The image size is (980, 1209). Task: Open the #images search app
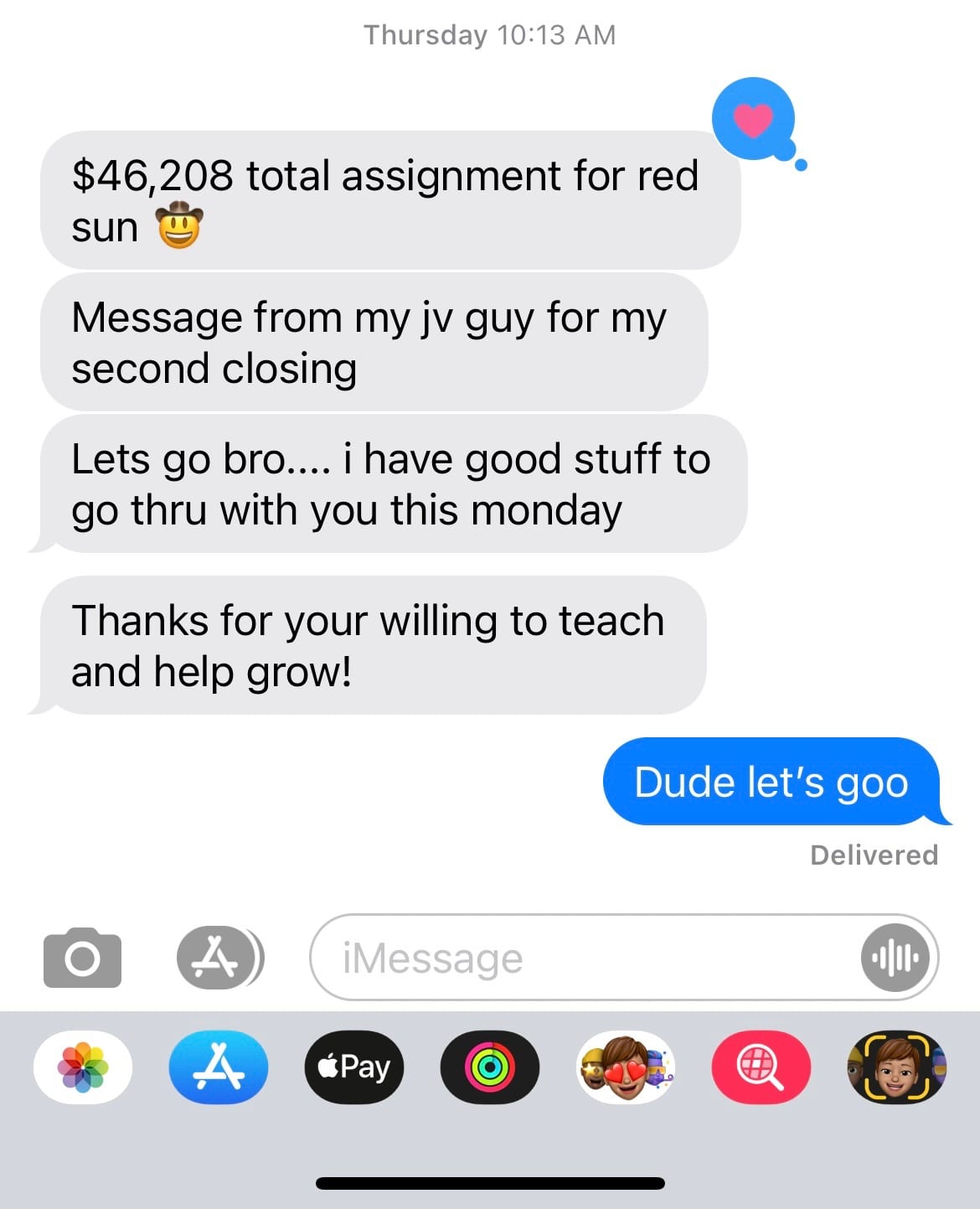click(x=761, y=1067)
